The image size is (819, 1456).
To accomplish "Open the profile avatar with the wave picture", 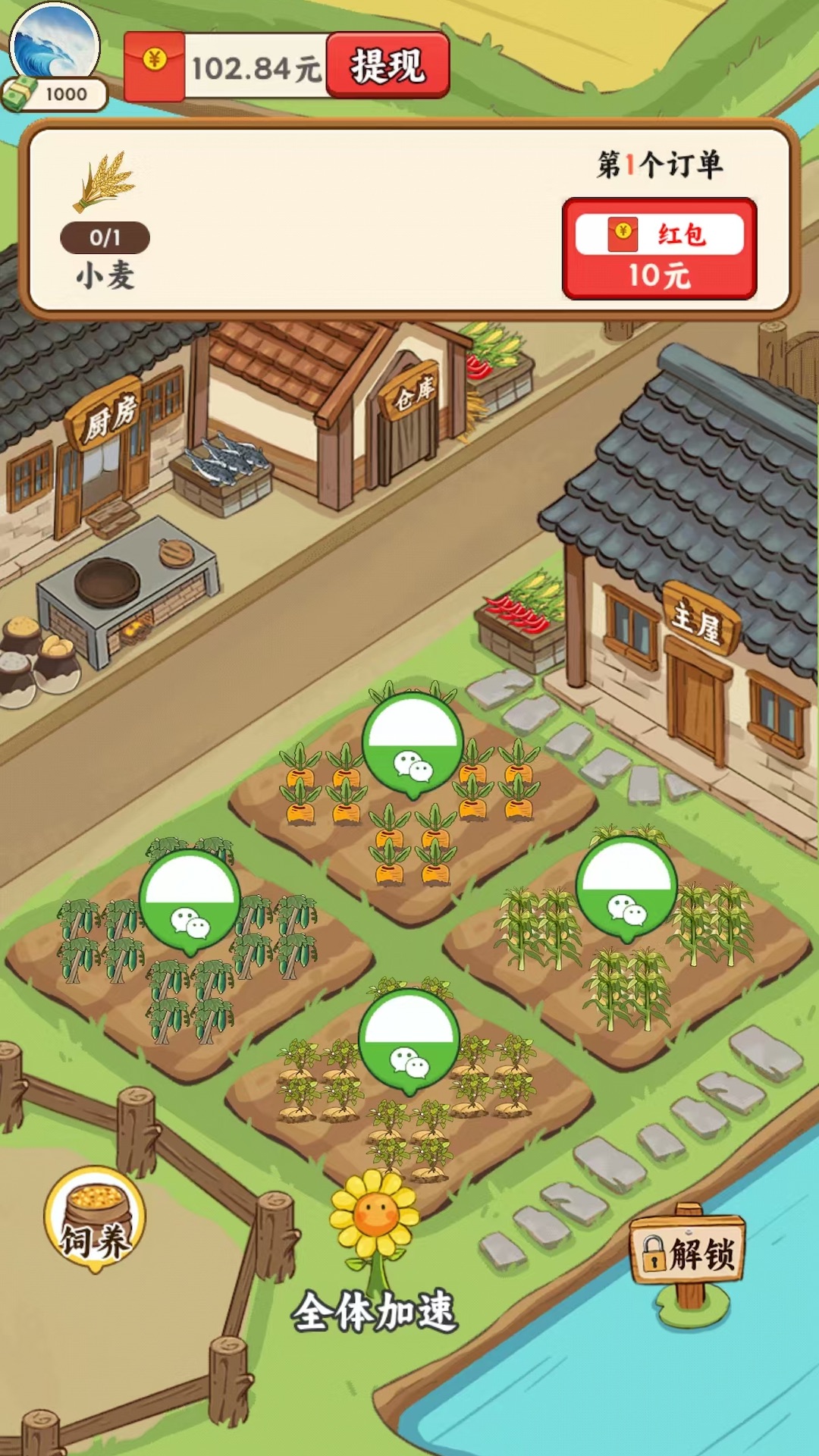I will tap(55, 45).
